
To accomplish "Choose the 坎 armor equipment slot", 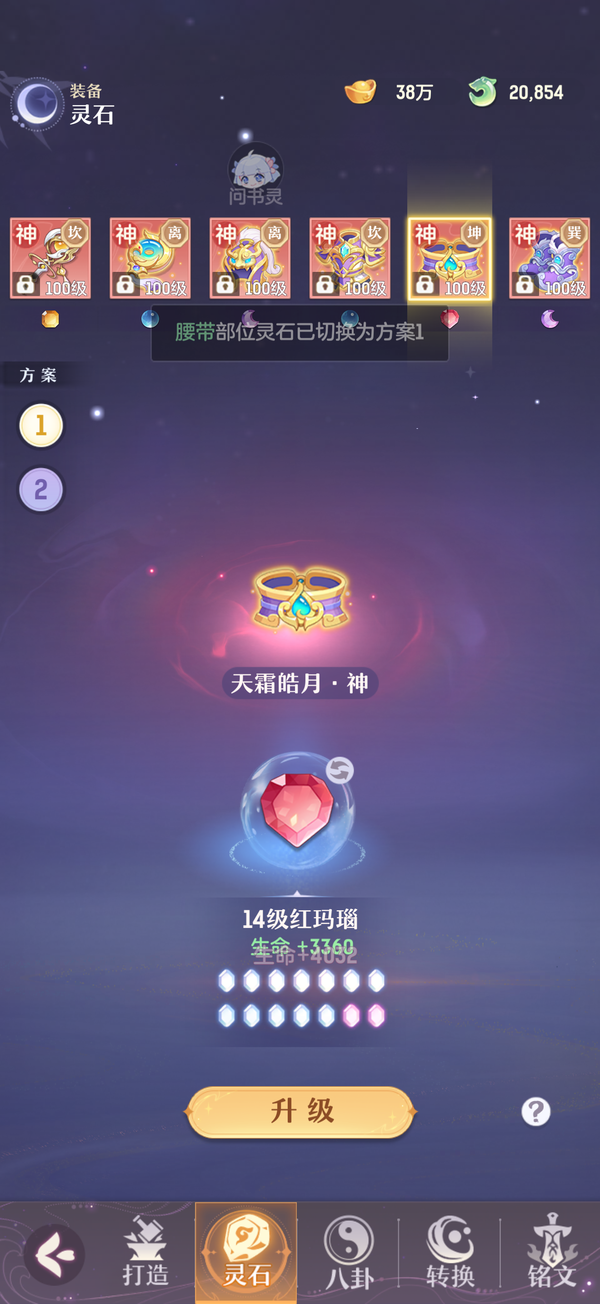I will pos(350,258).
